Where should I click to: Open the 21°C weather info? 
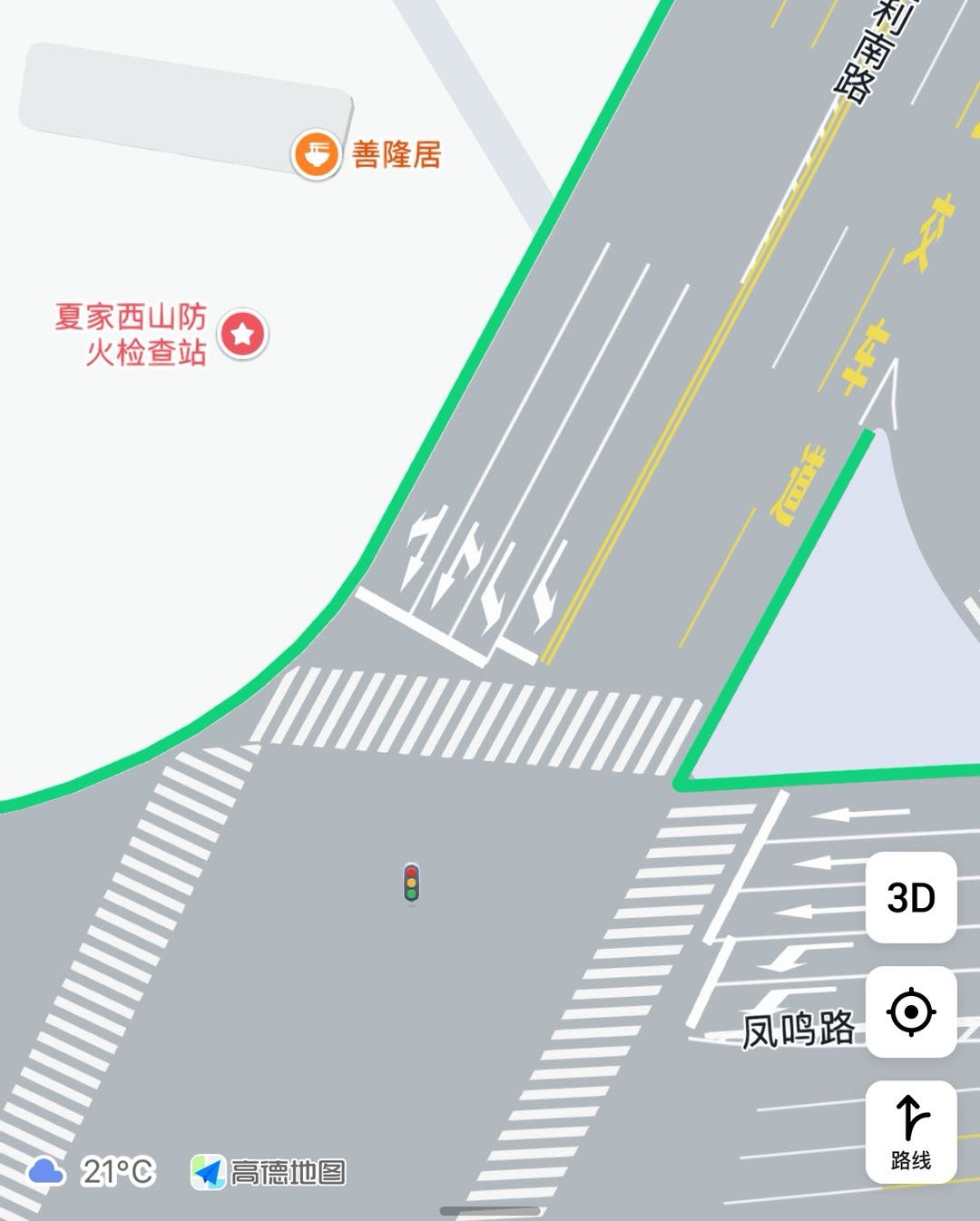coord(91,1172)
